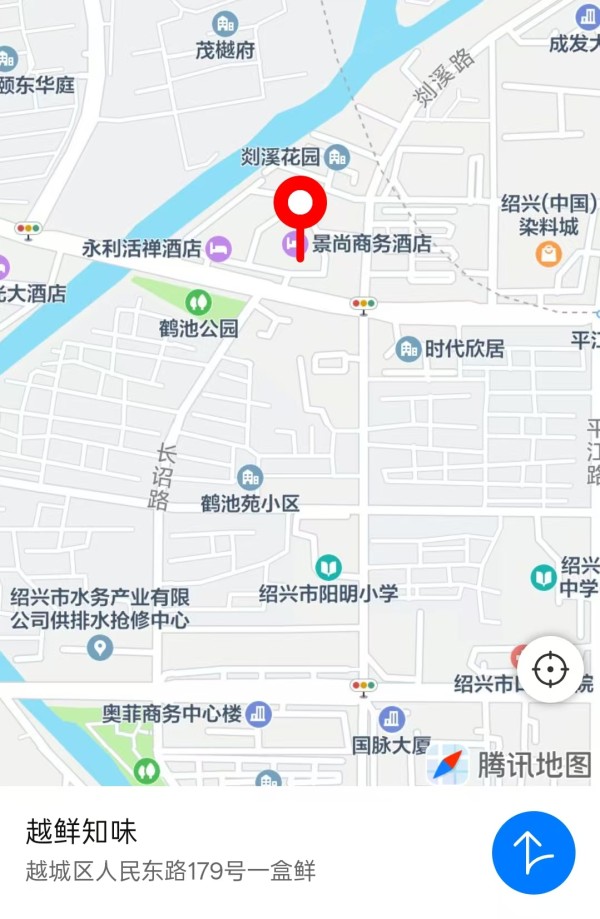The height and width of the screenshot is (919, 600).
Task: Open 奥菲商务中心楼 building marker
Action: (258, 714)
